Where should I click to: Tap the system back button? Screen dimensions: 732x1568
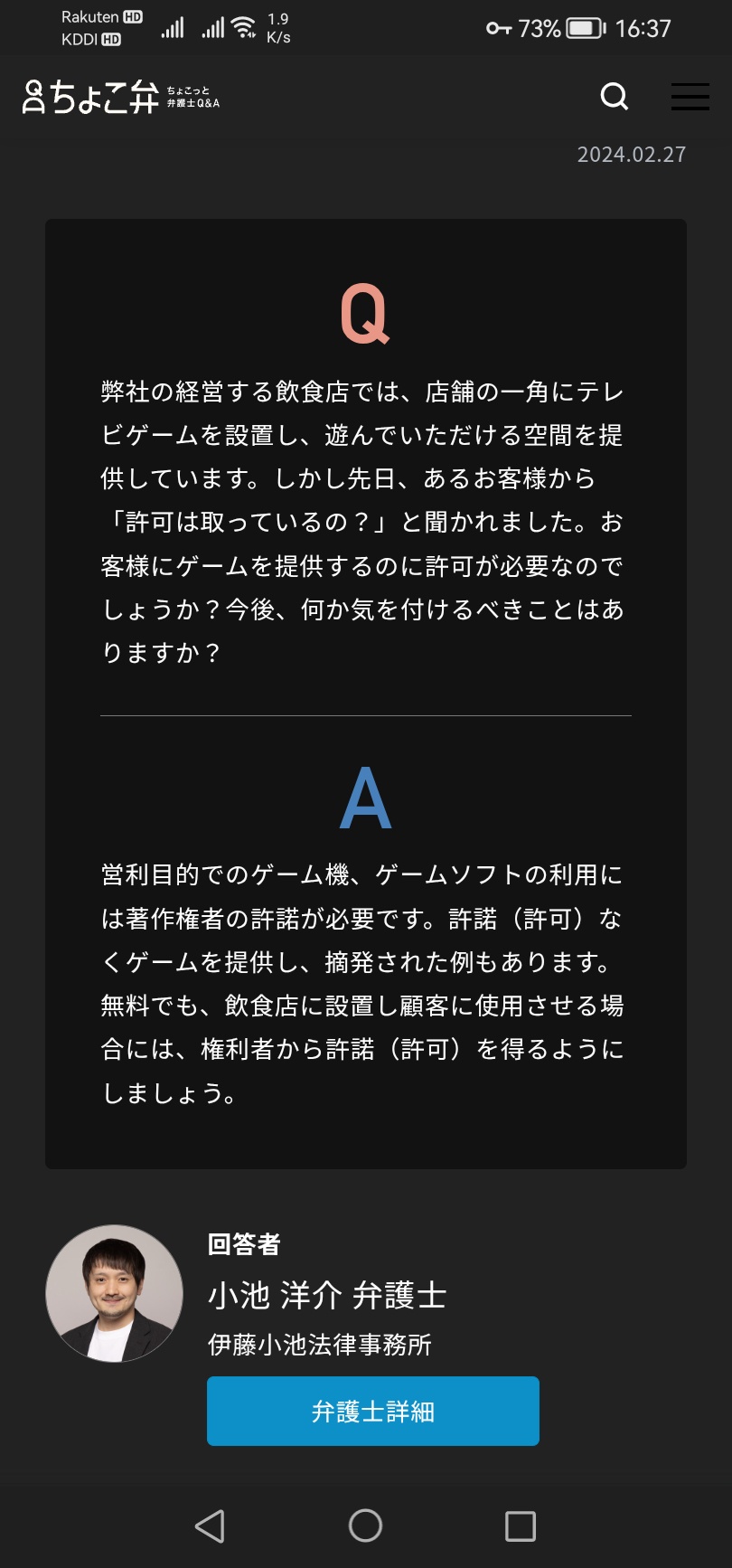(210, 1525)
